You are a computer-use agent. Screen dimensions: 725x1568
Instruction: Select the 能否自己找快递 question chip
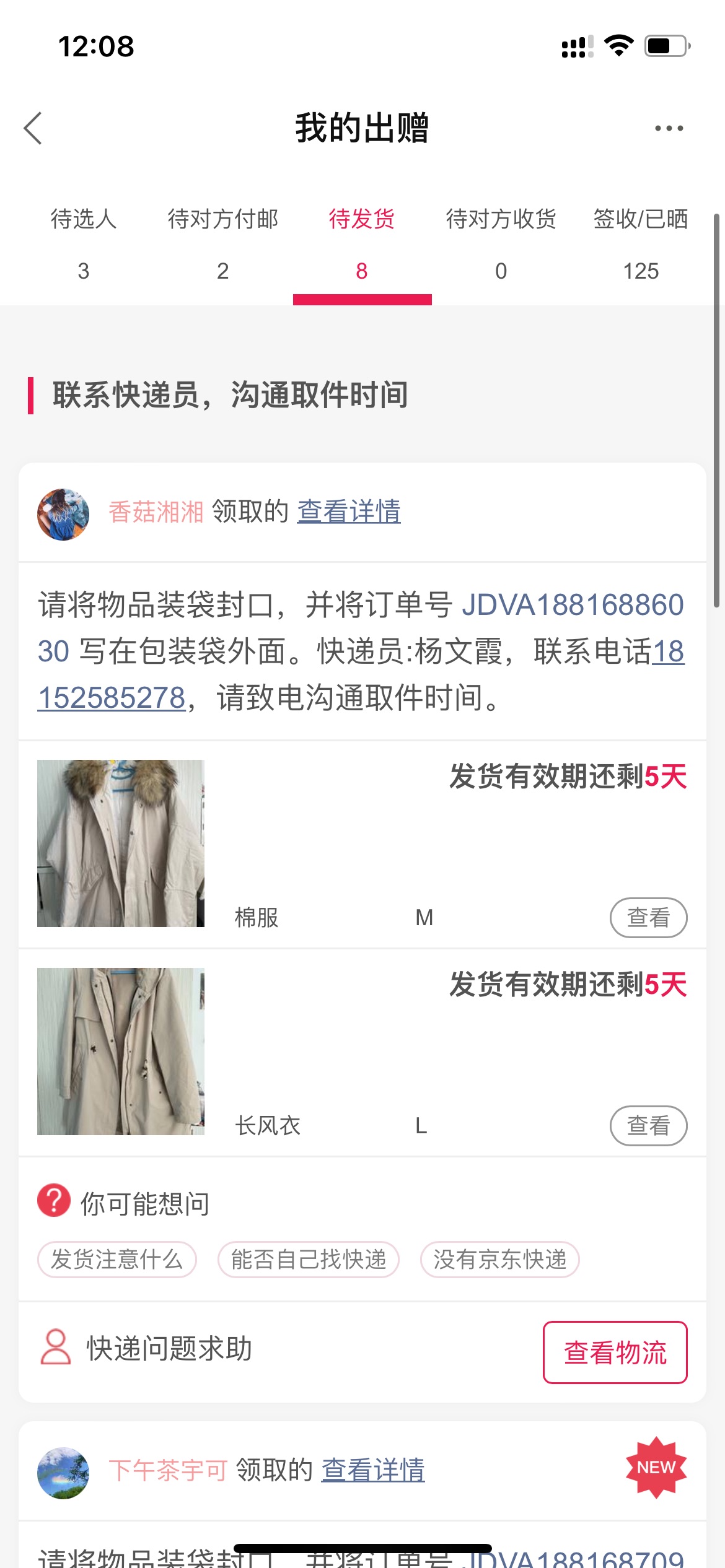click(x=309, y=1259)
